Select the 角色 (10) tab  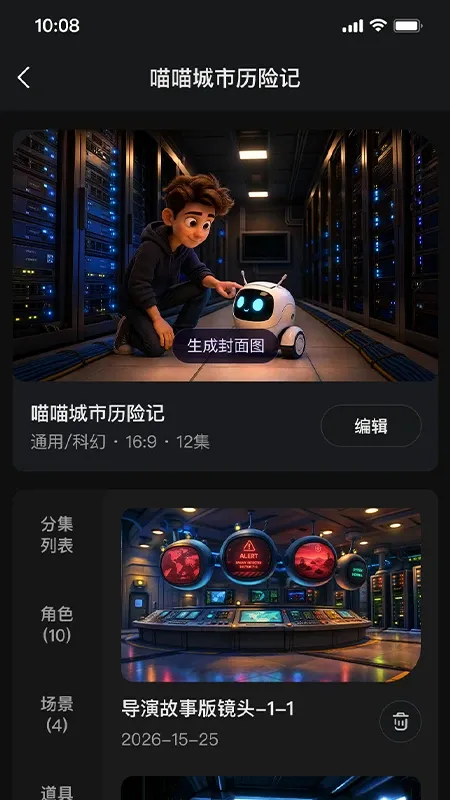57,624
